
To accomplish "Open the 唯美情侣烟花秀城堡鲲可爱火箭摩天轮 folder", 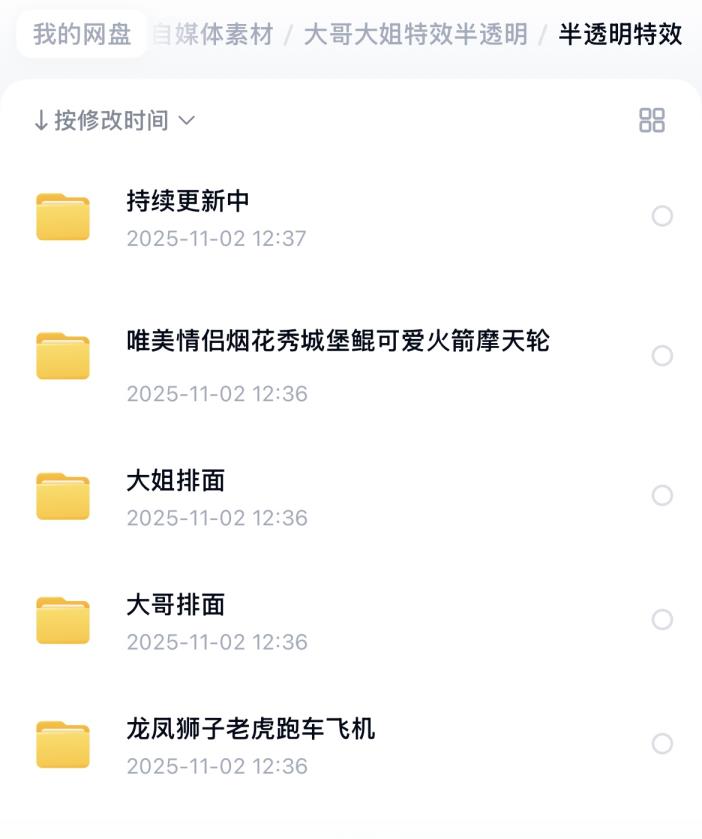I will pyautogui.click(x=338, y=341).
